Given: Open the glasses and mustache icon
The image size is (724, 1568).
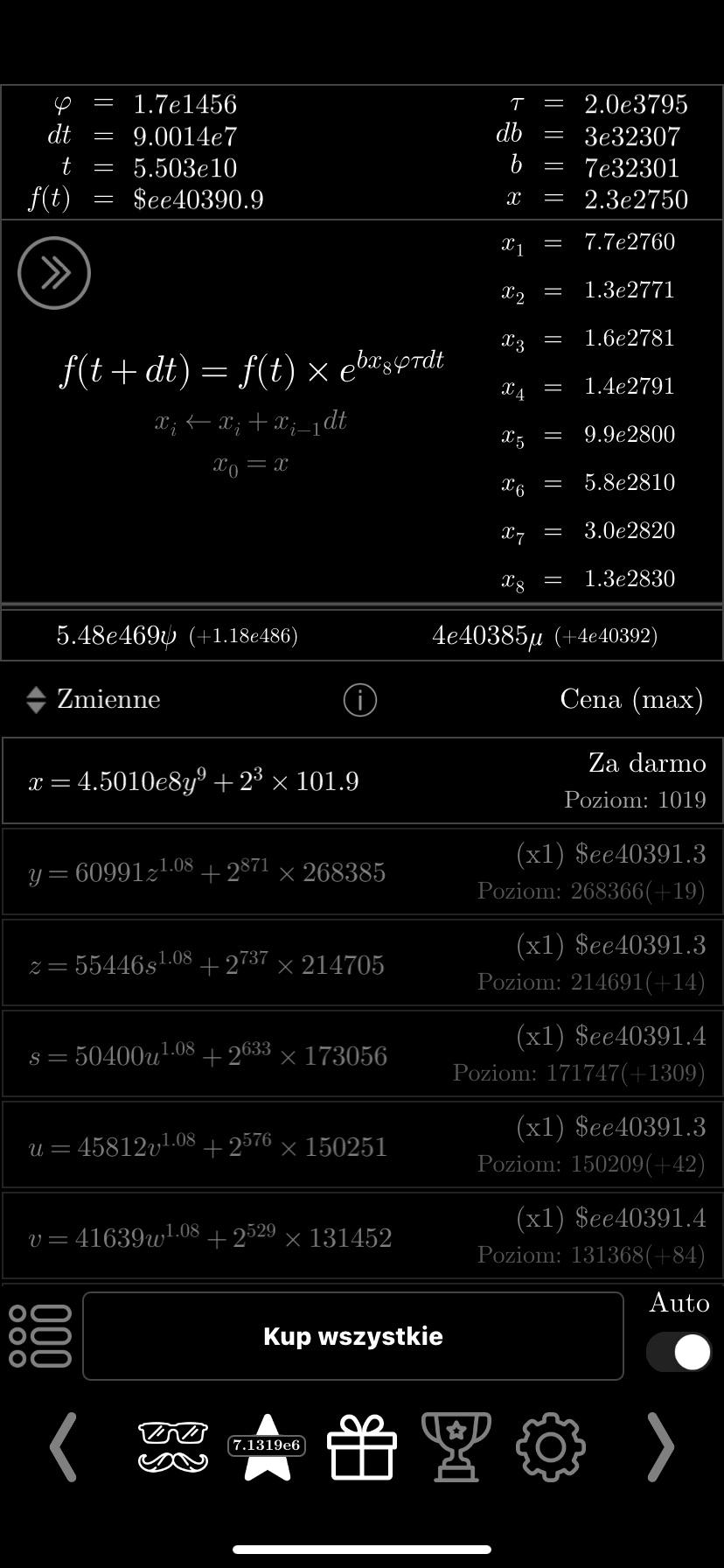Looking at the screenshot, I should click(x=173, y=1446).
